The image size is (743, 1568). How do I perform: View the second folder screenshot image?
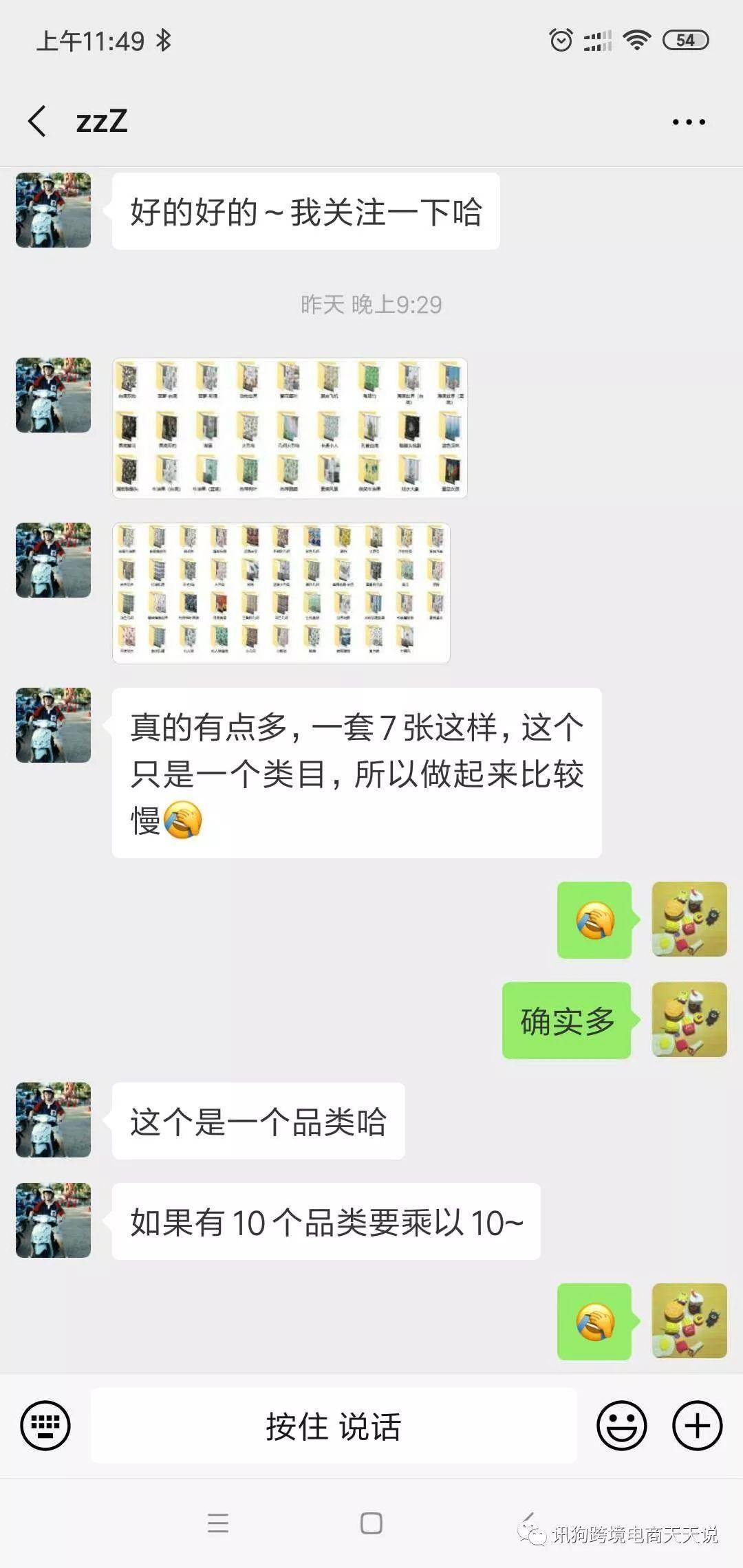point(281,593)
